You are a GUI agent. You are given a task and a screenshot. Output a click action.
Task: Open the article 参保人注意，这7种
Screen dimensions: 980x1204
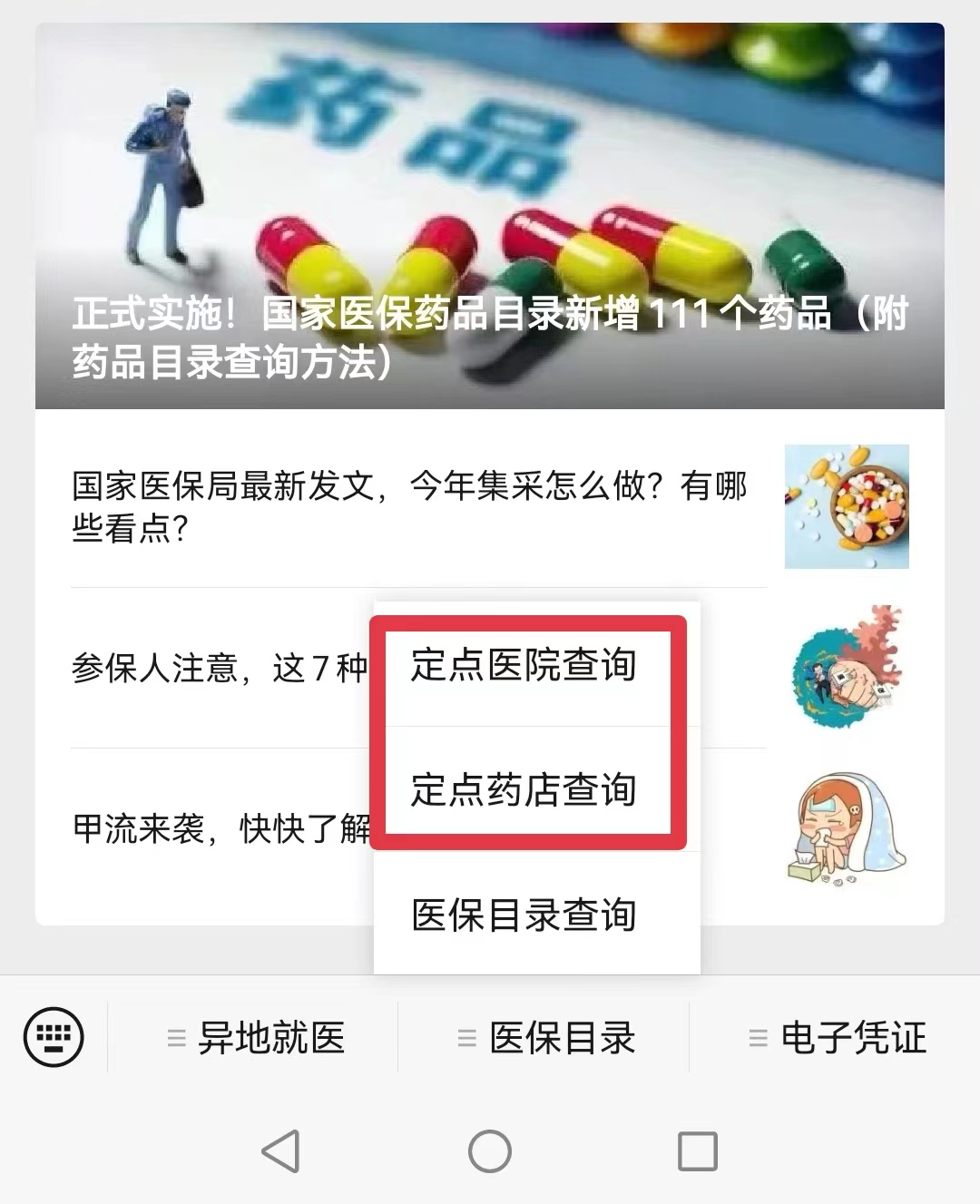click(218, 669)
